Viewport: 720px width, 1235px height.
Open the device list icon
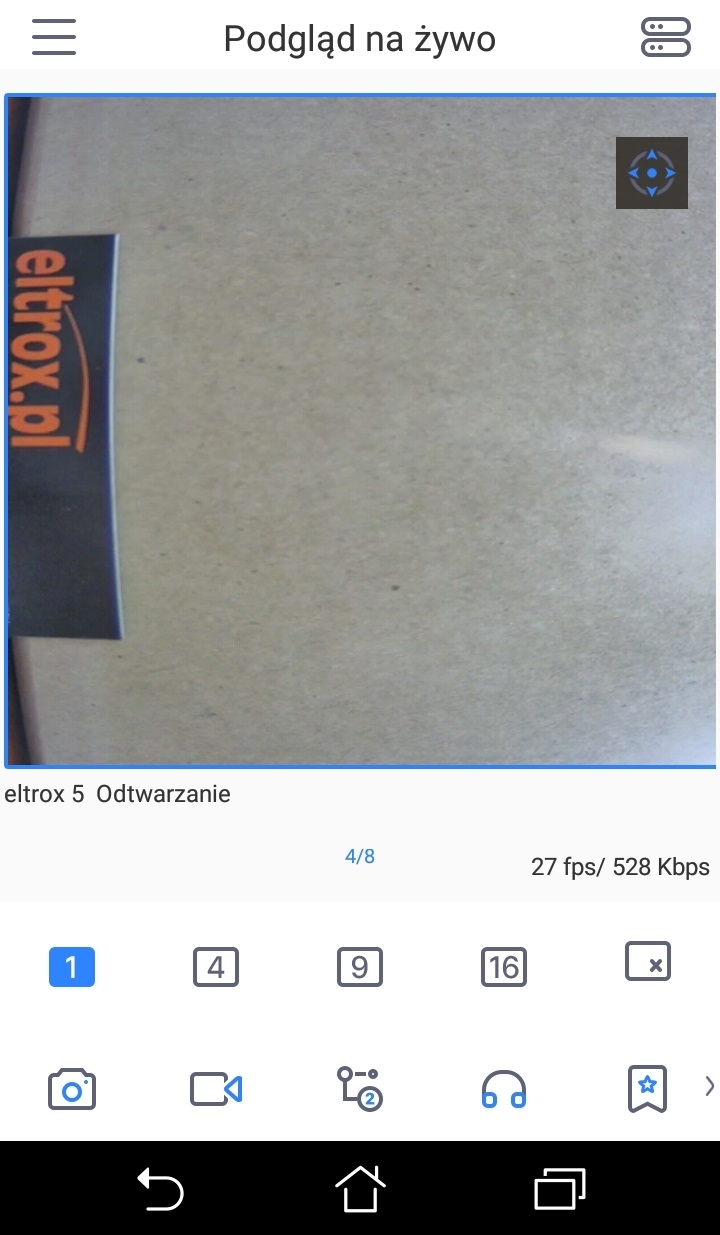665,37
